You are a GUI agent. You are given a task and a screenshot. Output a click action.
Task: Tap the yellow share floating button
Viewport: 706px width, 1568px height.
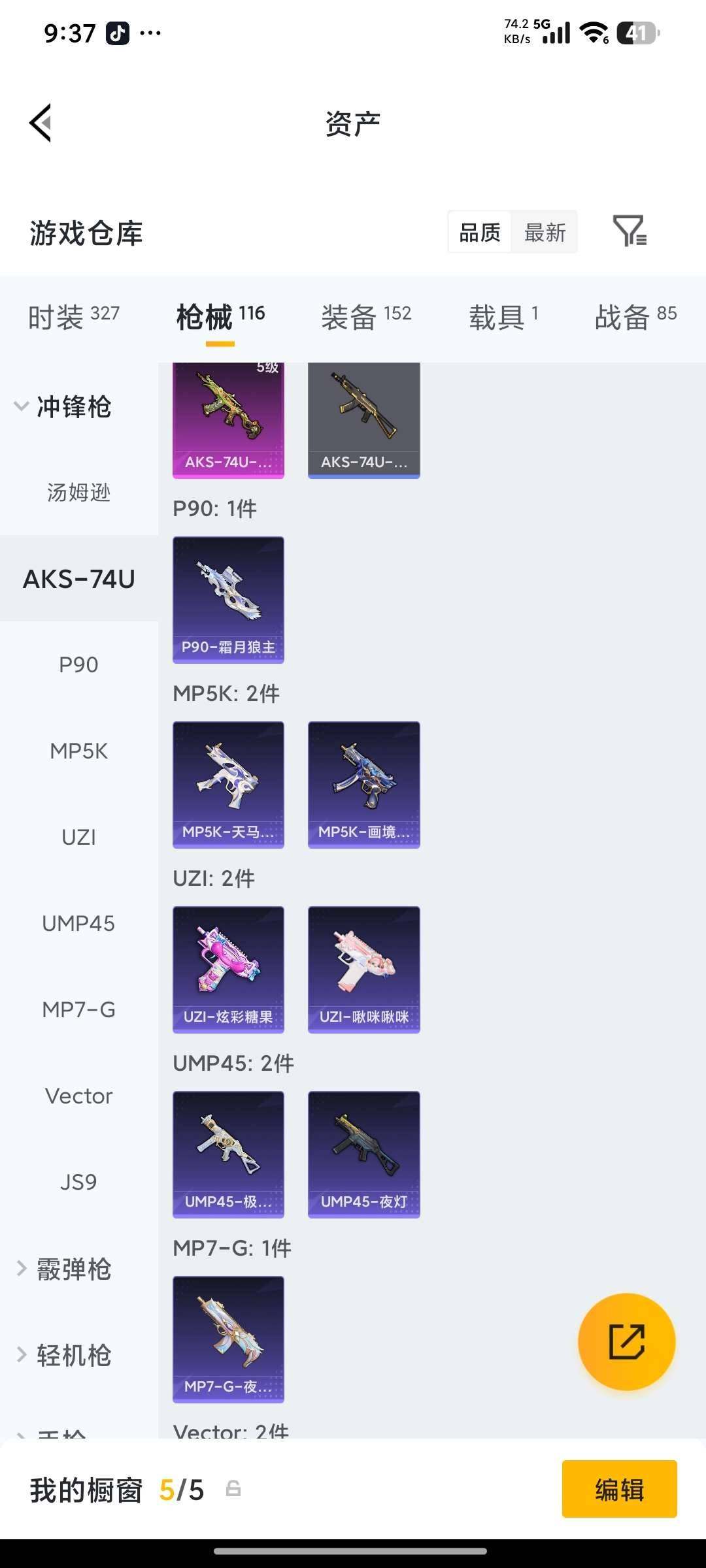(x=626, y=1341)
